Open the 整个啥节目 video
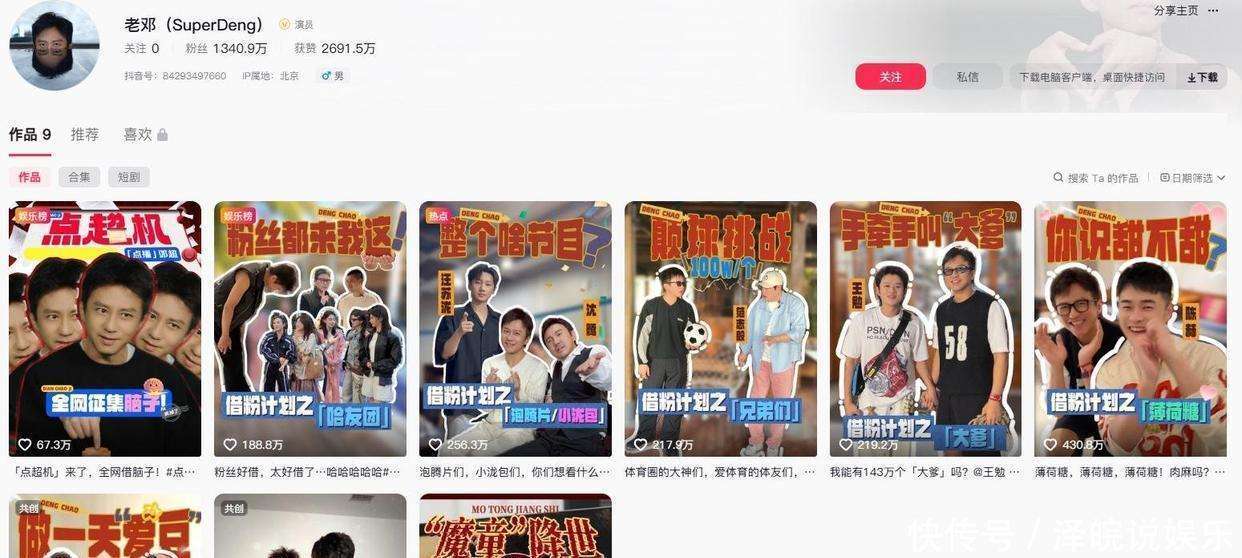 (515, 328)
